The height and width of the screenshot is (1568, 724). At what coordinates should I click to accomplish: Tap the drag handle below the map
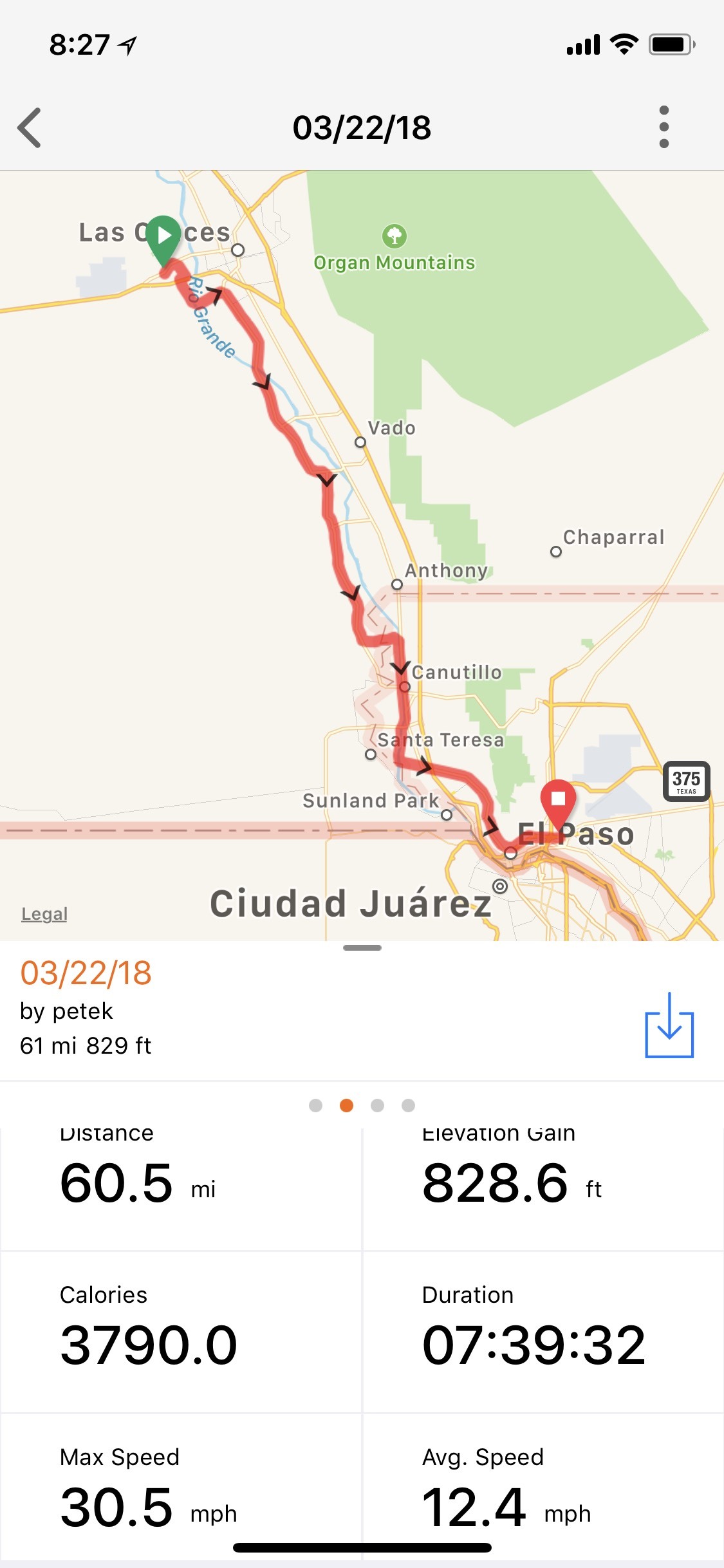pyautogui.click(x=362, y=947)
